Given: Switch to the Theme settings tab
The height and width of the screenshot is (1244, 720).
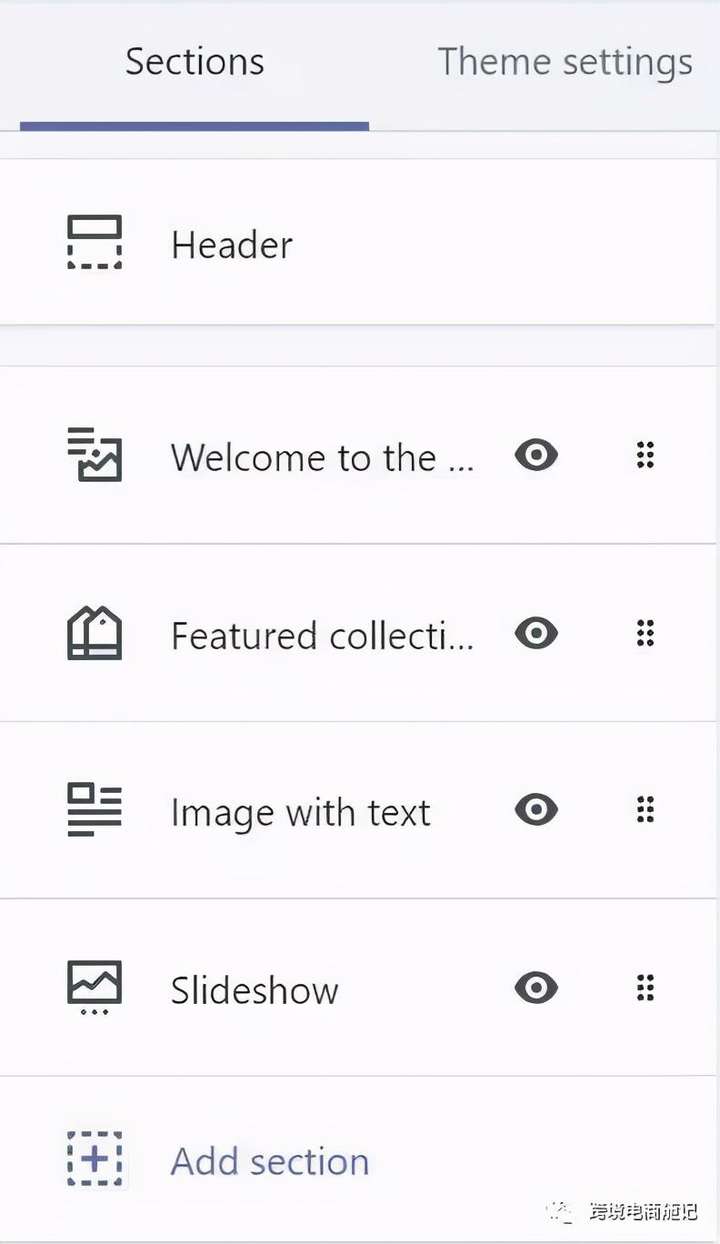Looking at the screenshot, I should pyautogui.click(x=565, y=62).
